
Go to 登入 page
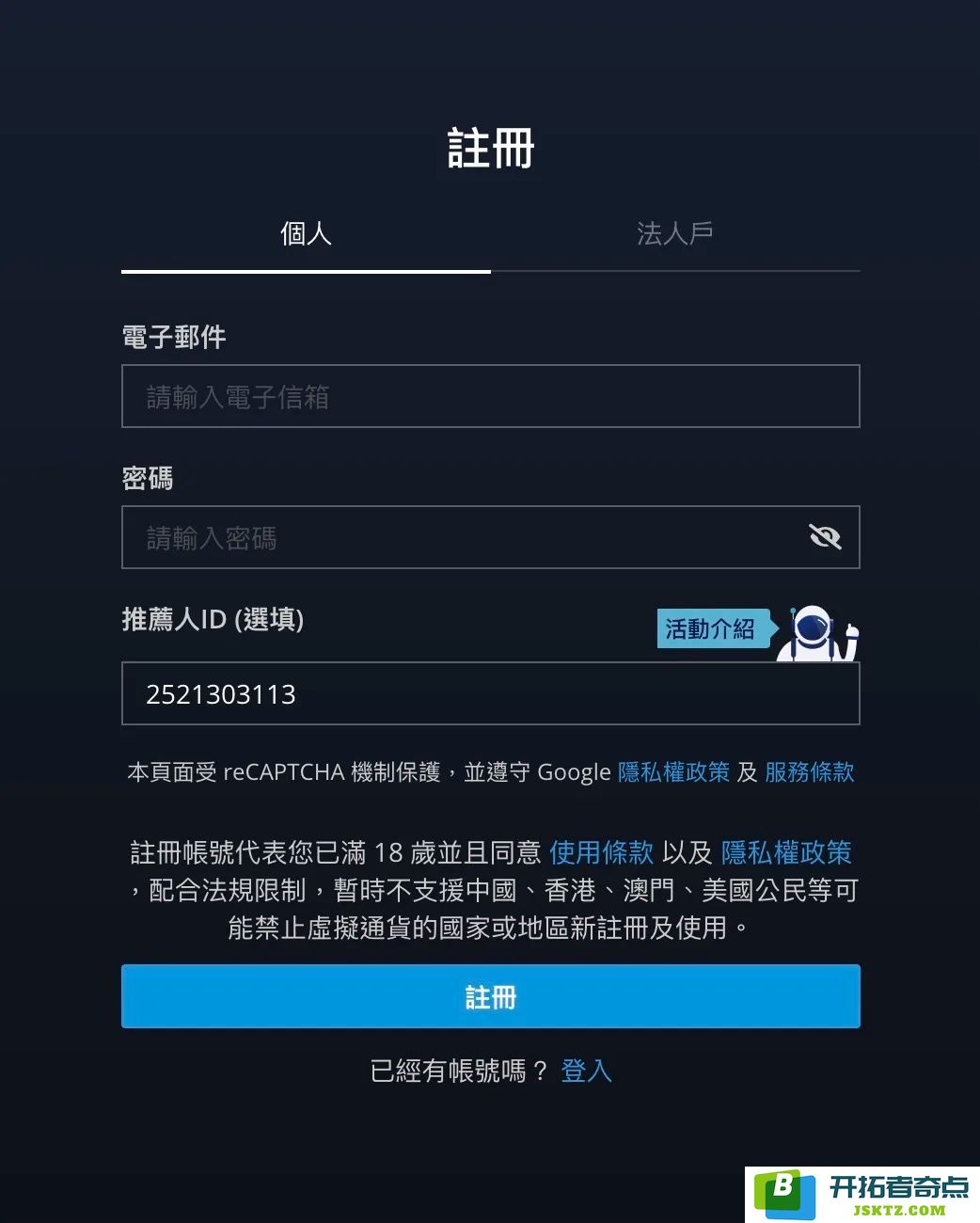pos(586,1071)
